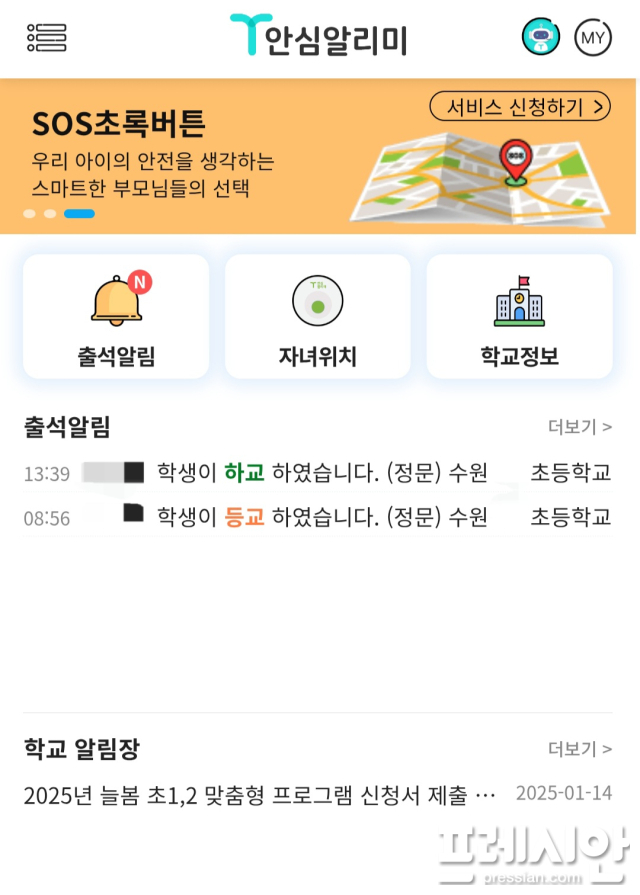Tap 서비스 신청하기 on the SOS banner

pos(519,106)
